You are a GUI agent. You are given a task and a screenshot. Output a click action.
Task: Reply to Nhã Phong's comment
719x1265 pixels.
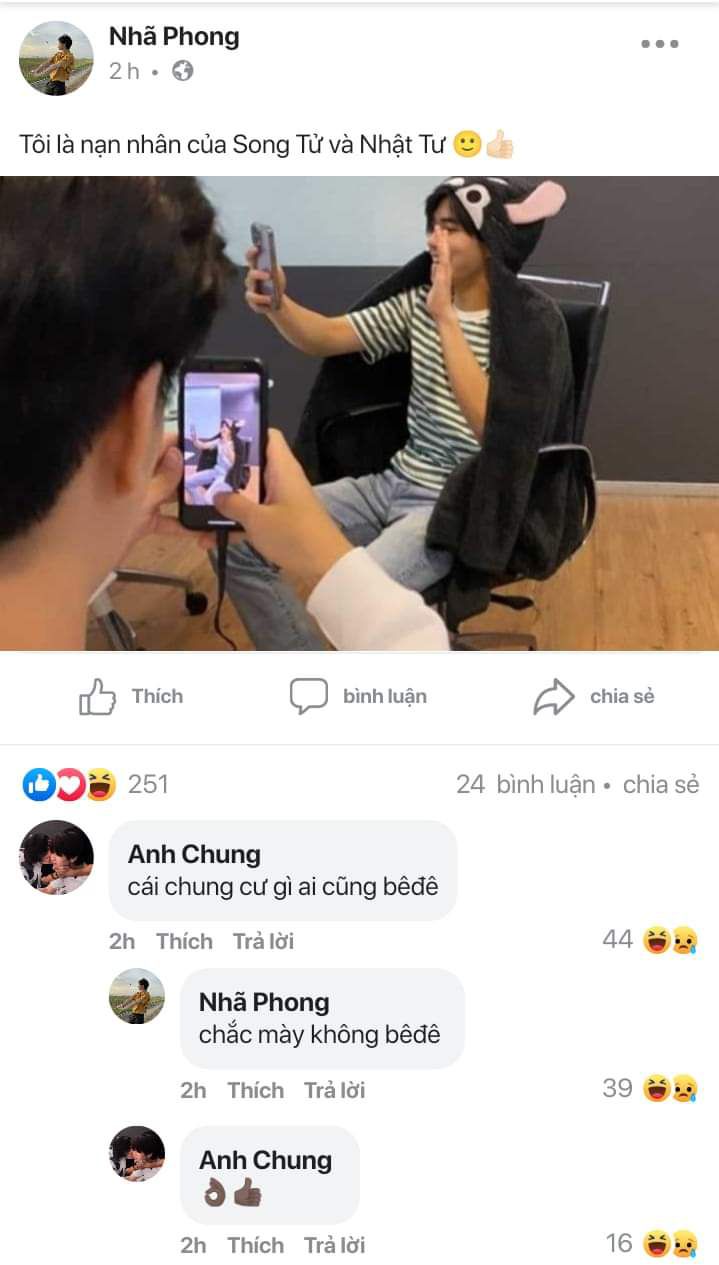(334, 1090)
